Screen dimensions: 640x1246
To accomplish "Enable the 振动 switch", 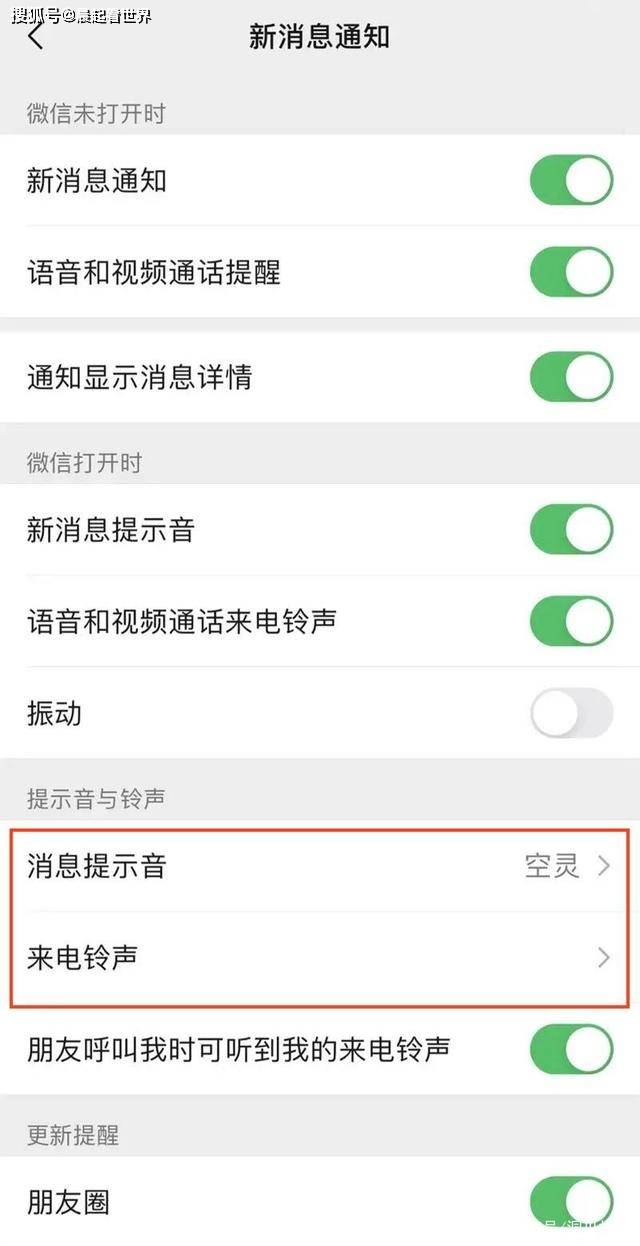I will pyautogui.click(x=571, y=713).
